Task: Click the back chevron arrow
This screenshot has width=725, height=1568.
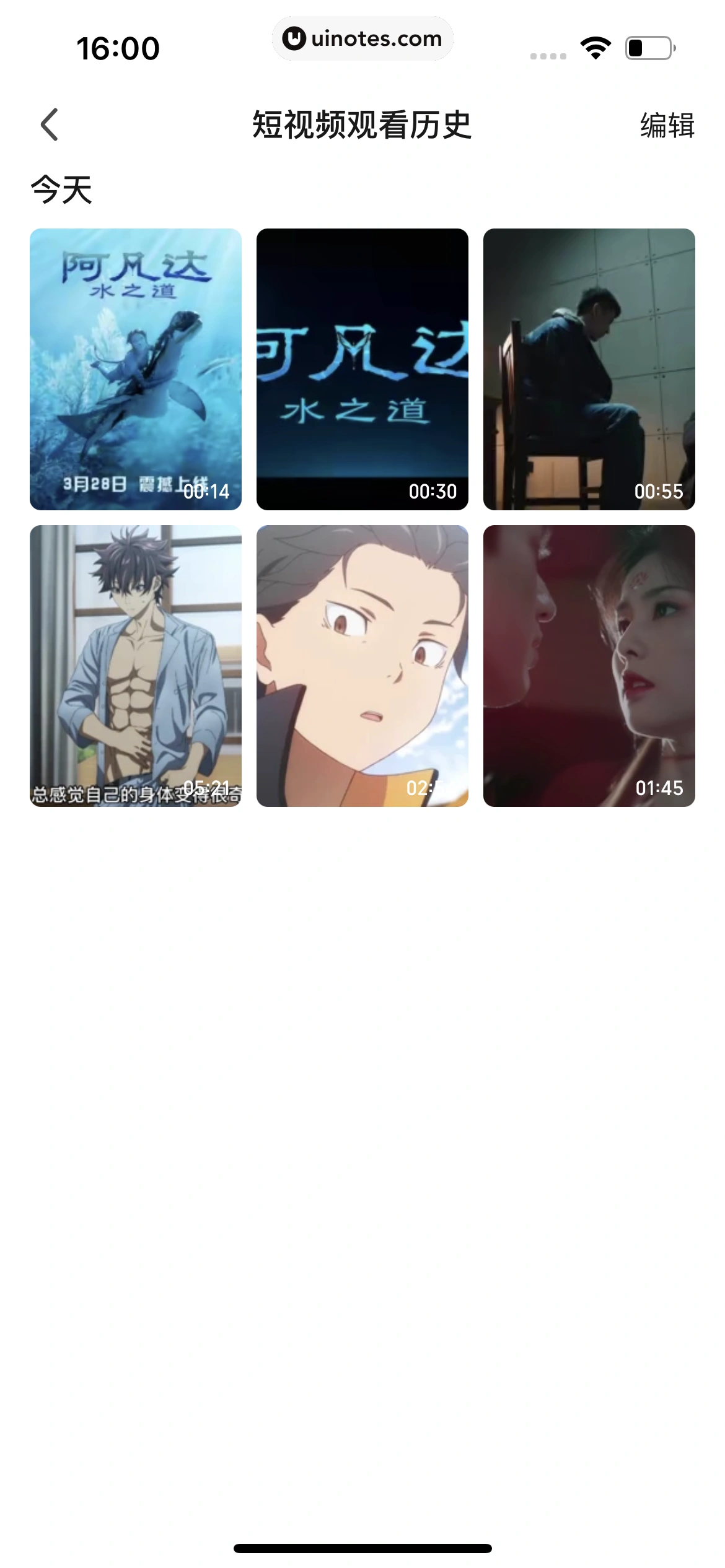Action: click(x=48, y=124)
